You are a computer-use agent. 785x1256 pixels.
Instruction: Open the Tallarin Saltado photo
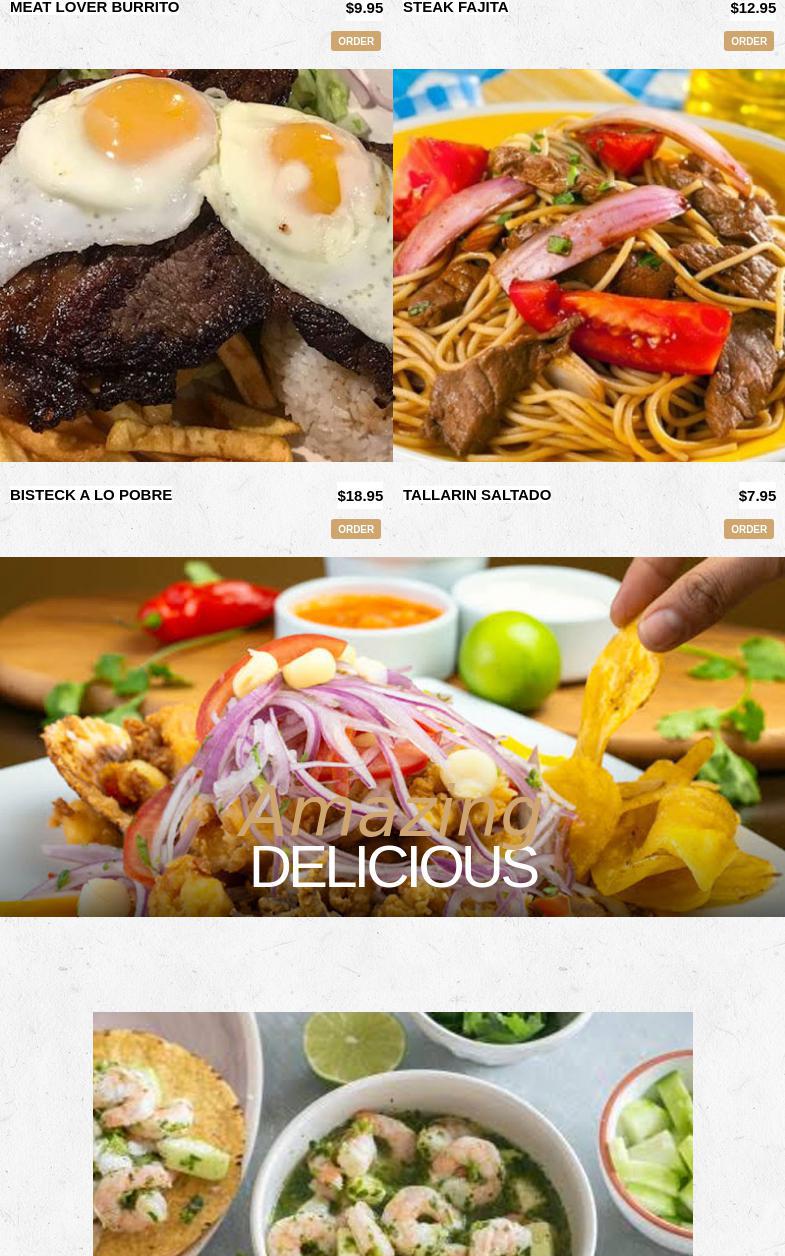(589, 265)
